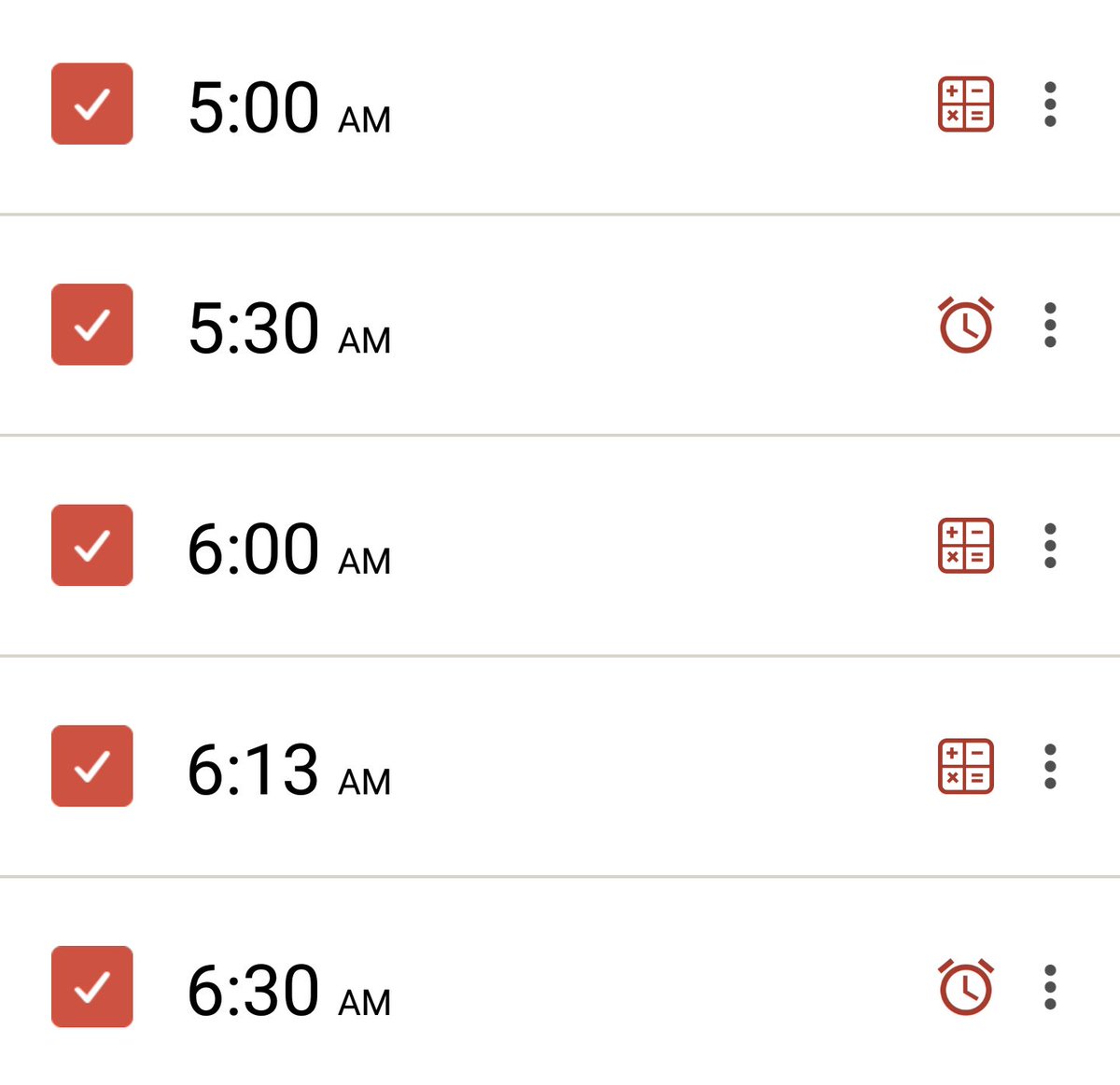Screen dimensions: 1120x1085
Task: Tap alarm clock icon on 6:30 AM alarm
Action: click(x=965, y=986)
